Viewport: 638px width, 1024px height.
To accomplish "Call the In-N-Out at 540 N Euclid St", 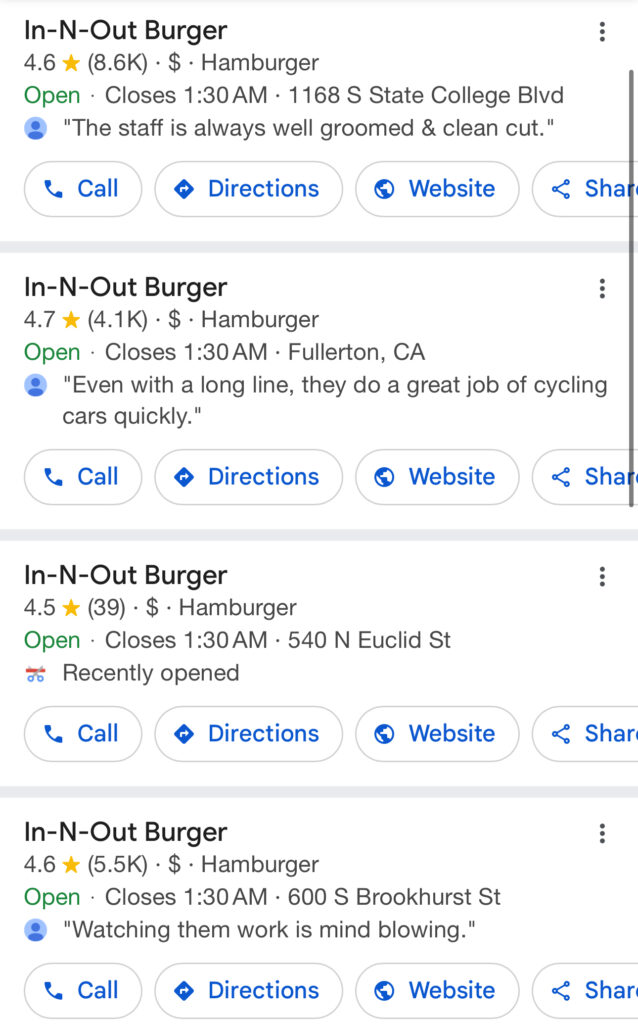I will click(x=83, y=733).
